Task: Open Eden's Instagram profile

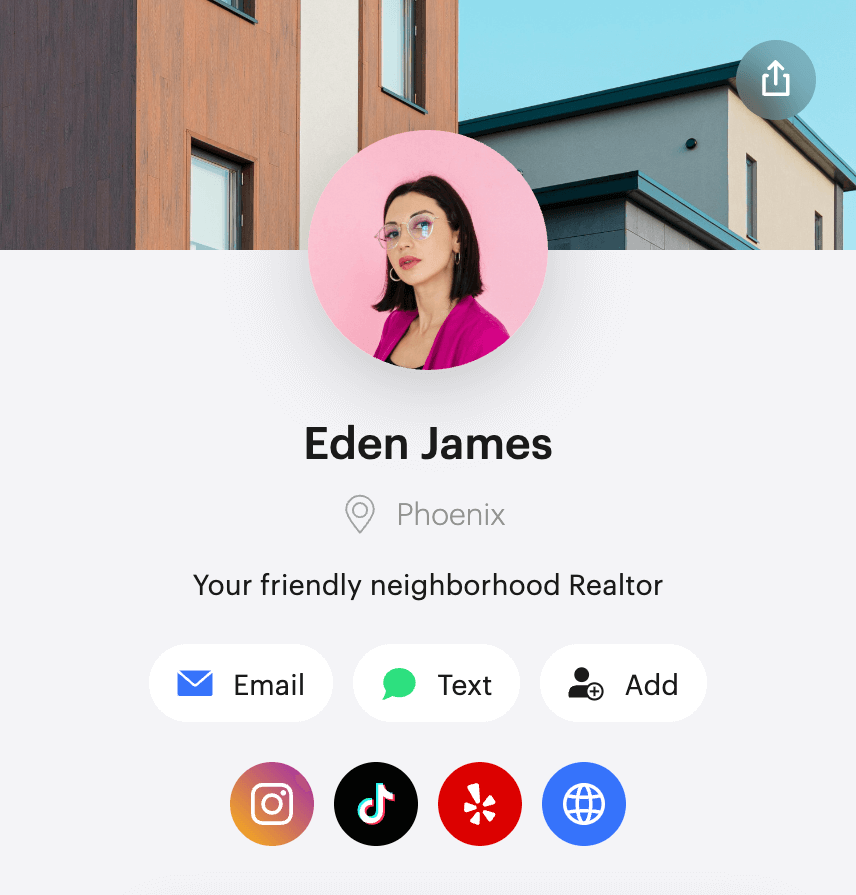Action: [x=272, y=804]
